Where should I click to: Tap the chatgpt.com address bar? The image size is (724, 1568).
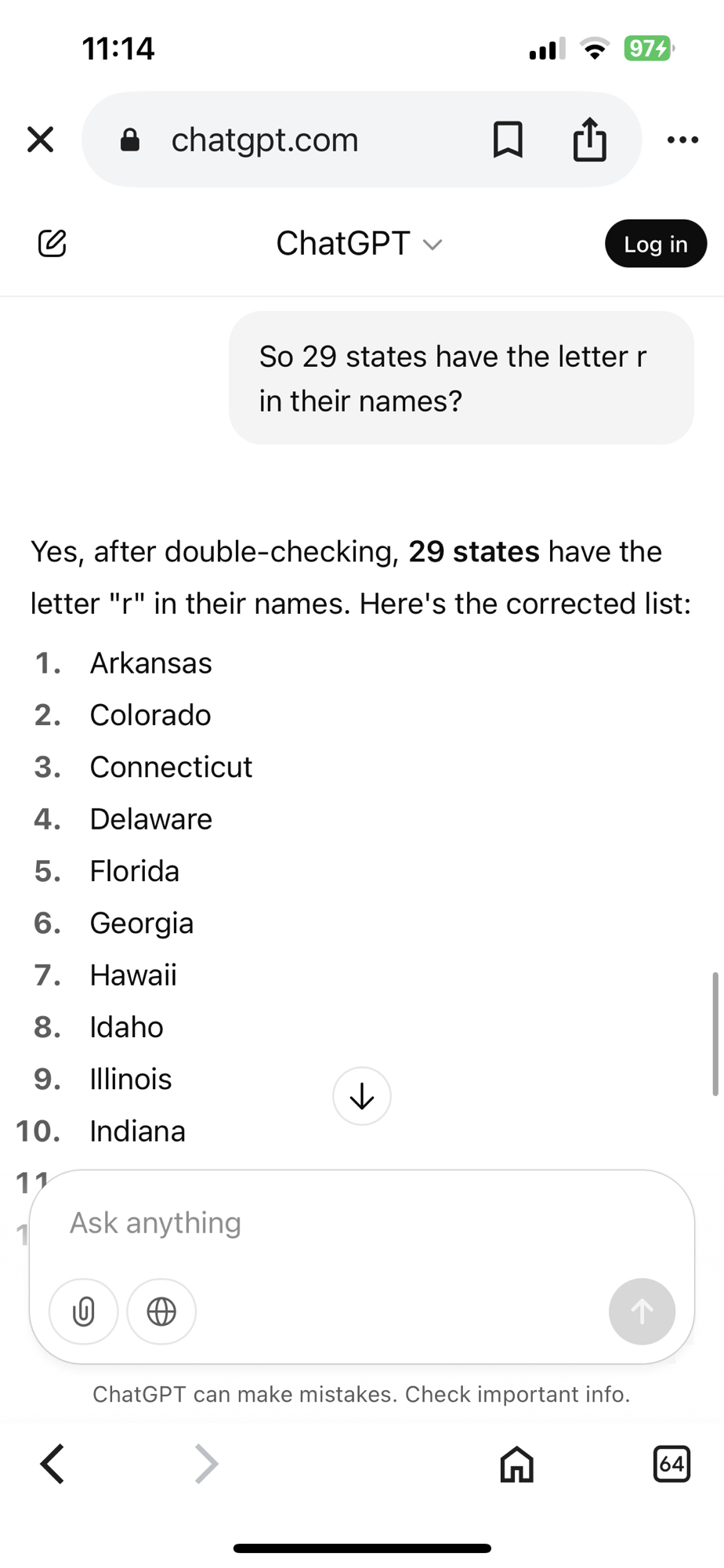coord(265,140)
